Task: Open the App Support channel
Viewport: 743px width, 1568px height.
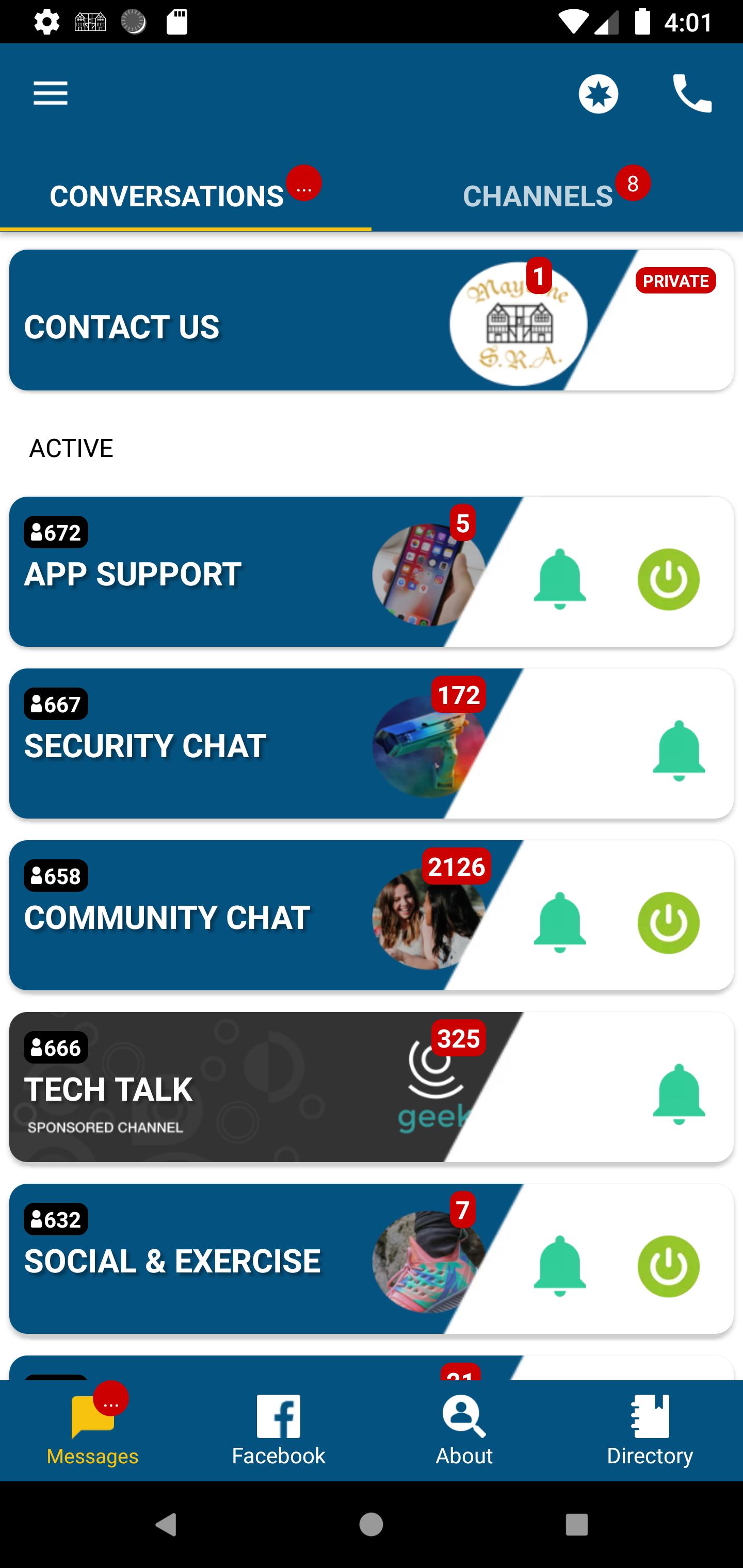Action: pyautogui.click(x=244, y=571)
